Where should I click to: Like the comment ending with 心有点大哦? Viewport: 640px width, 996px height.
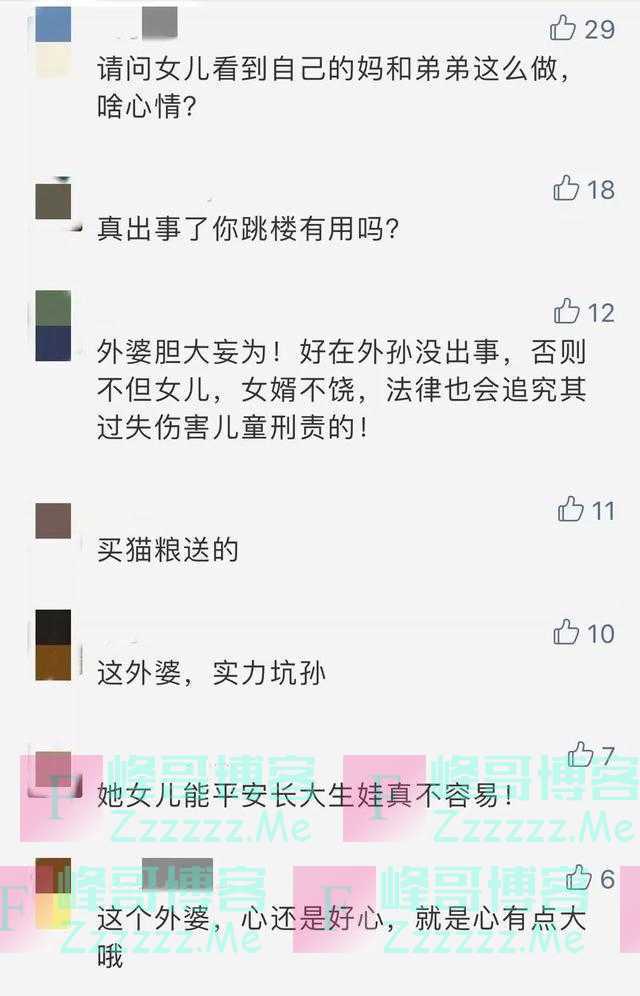(579, 878)
